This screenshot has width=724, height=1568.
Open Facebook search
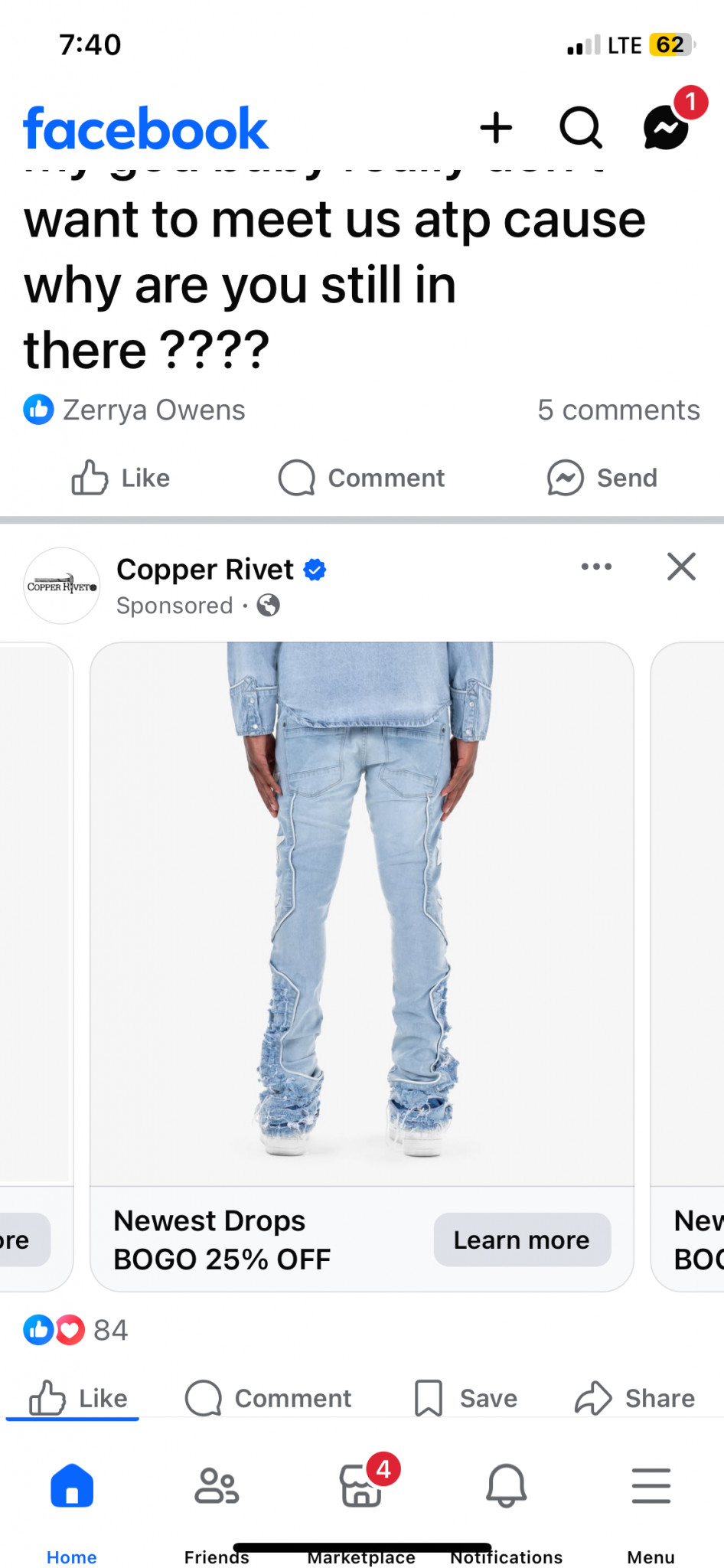pos(581,127)
